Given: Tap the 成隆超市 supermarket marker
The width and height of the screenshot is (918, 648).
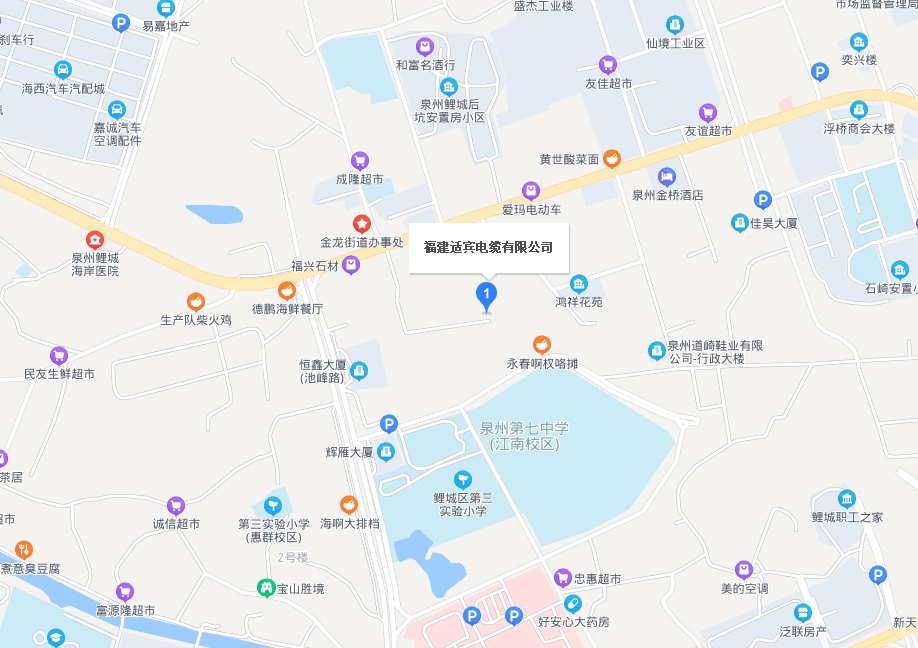Looking at the screenshot, I should (x=360, y=161).
